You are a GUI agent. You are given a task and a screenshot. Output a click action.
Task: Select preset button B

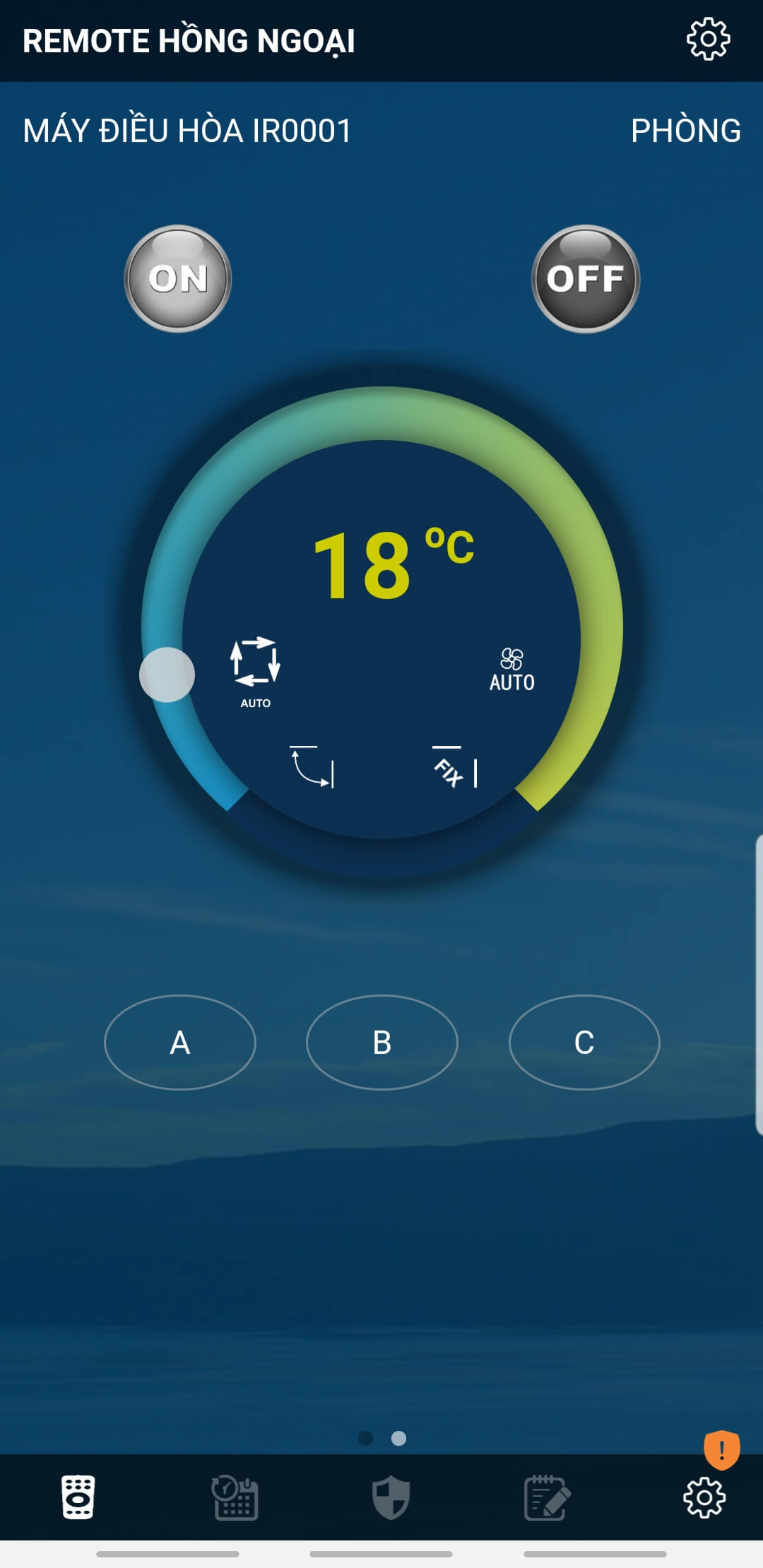pos(382,1043)
